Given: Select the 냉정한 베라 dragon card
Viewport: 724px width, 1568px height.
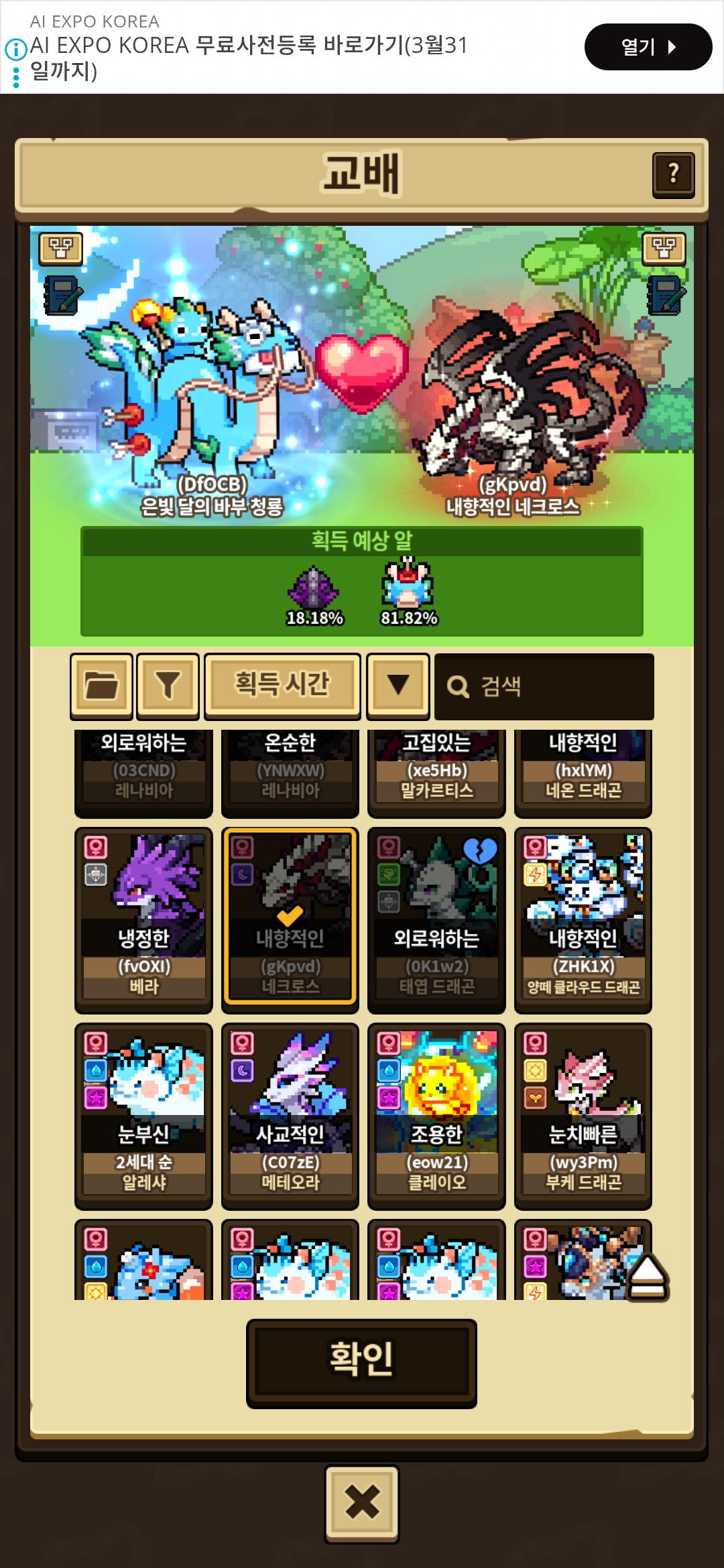Looking at the screenshot, I should tap(143, 919).
